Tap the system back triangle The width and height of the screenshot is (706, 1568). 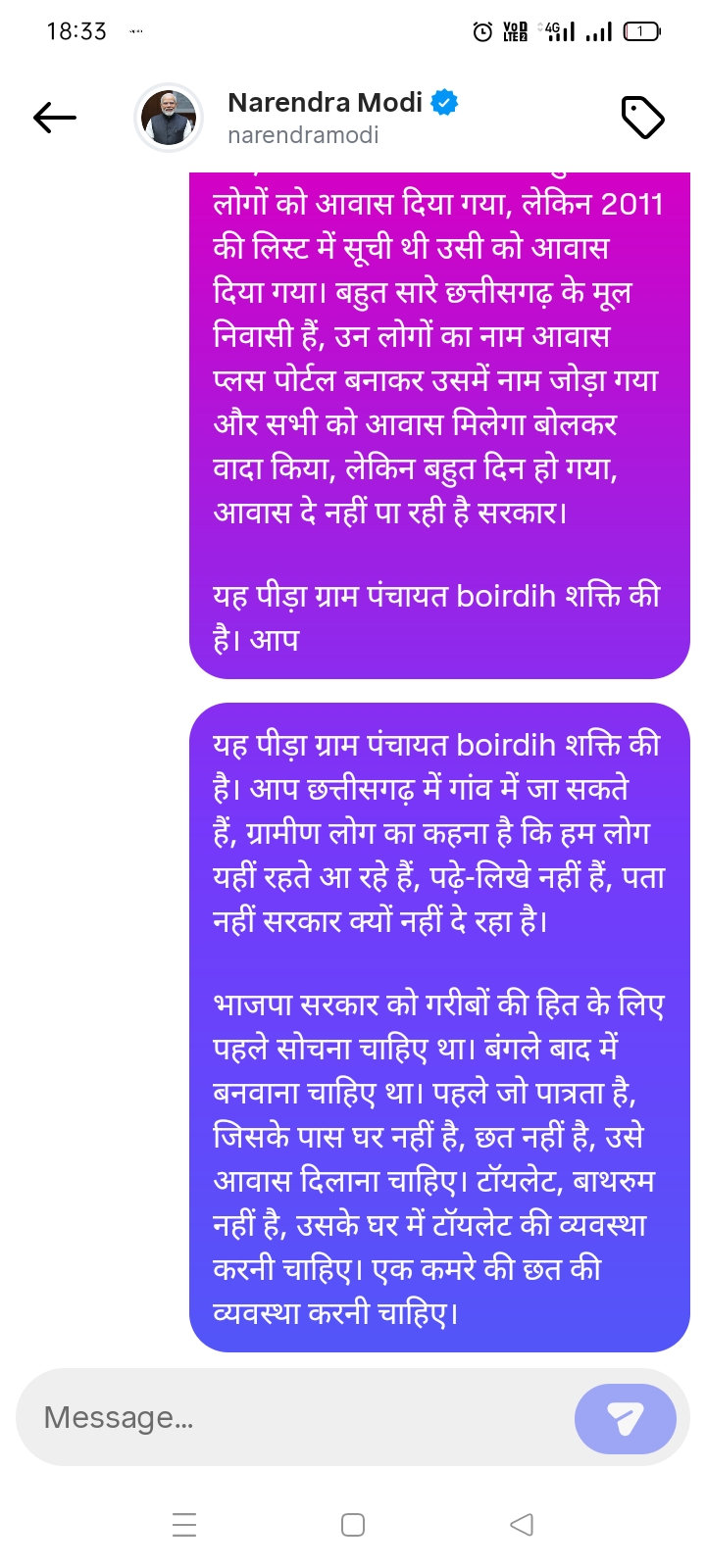pos(522,1525)
